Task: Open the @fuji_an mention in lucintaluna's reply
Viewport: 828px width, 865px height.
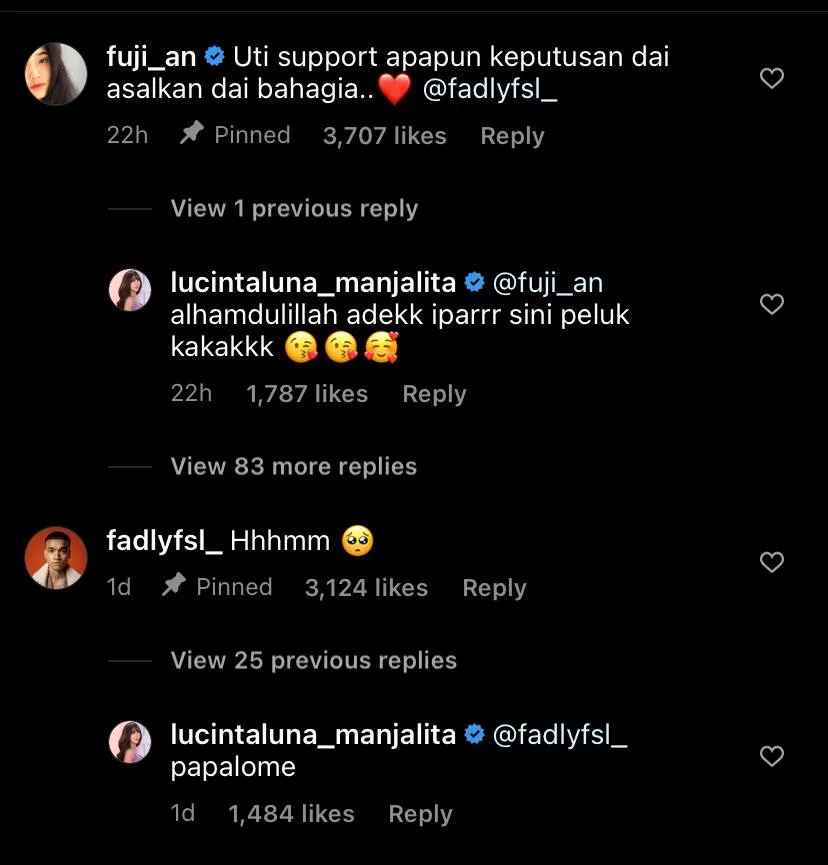Action: pos(548,285)
